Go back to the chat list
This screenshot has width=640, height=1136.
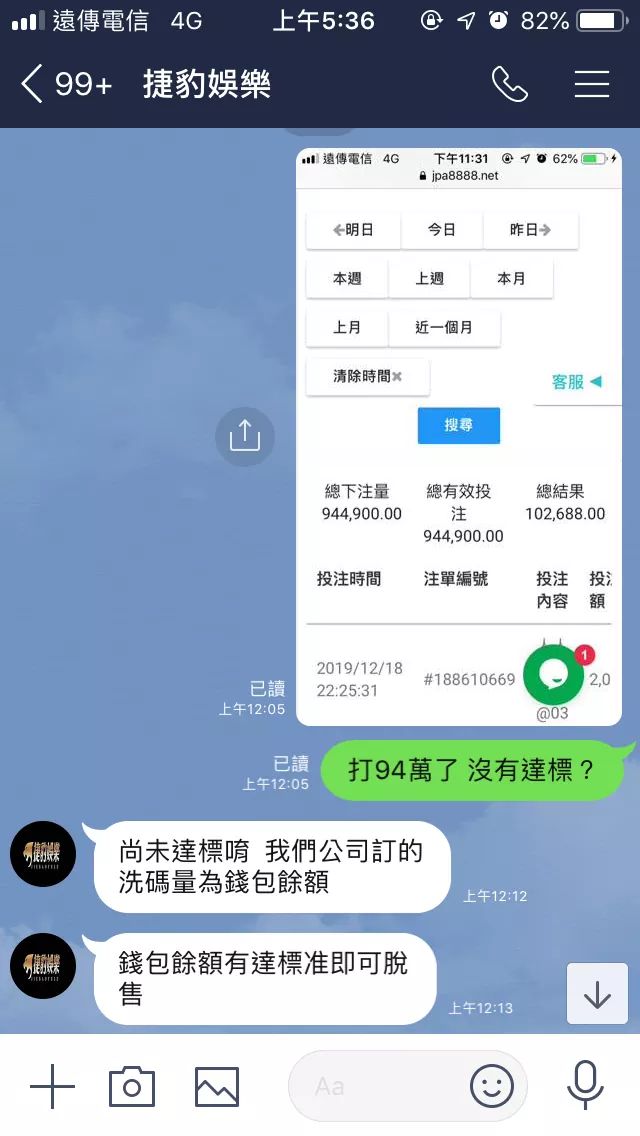click(x=34, y=84)
